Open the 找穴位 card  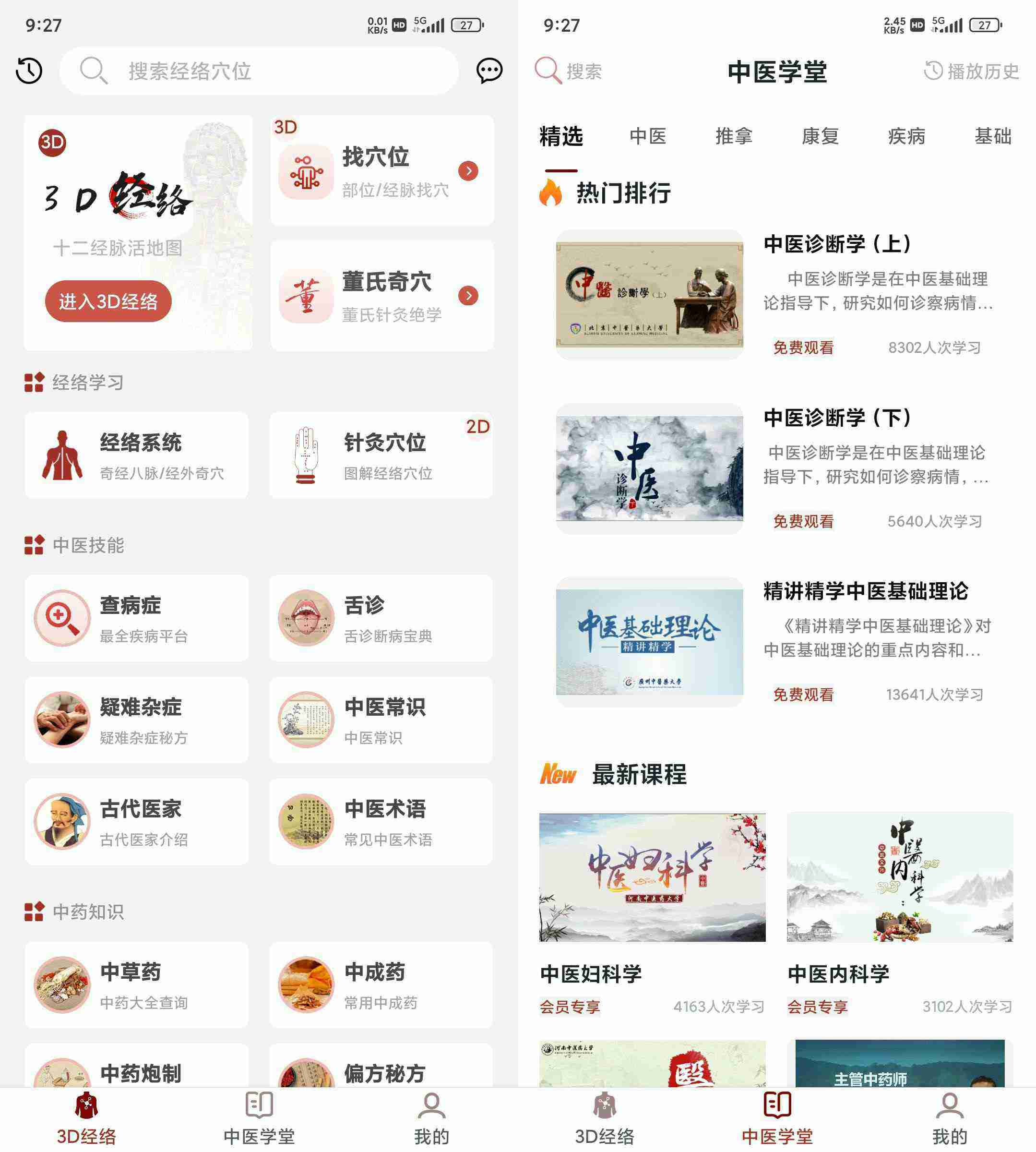[x=382, y=171]
